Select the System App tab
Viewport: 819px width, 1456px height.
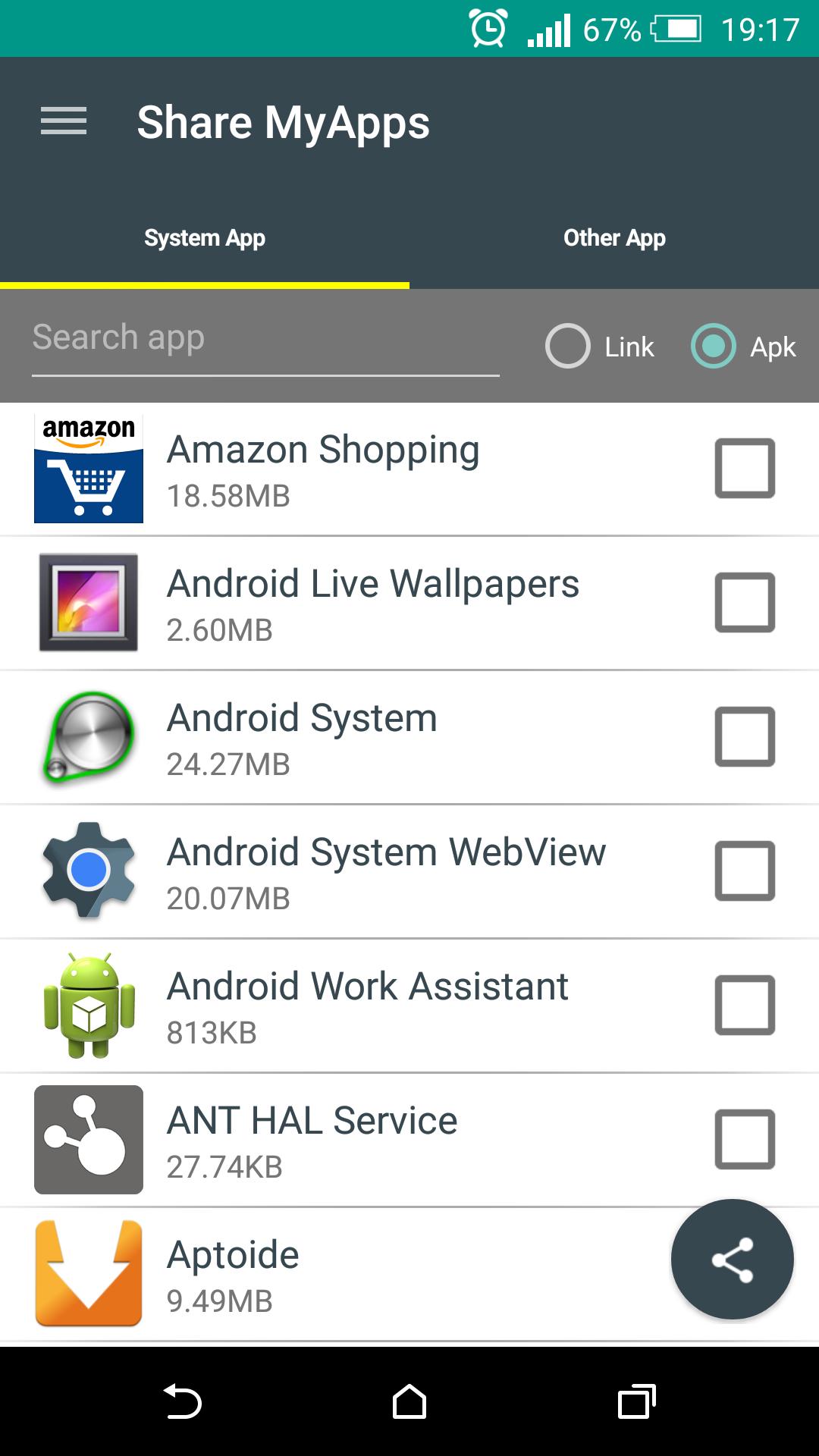pyautogui.click(x=205, y=238)
